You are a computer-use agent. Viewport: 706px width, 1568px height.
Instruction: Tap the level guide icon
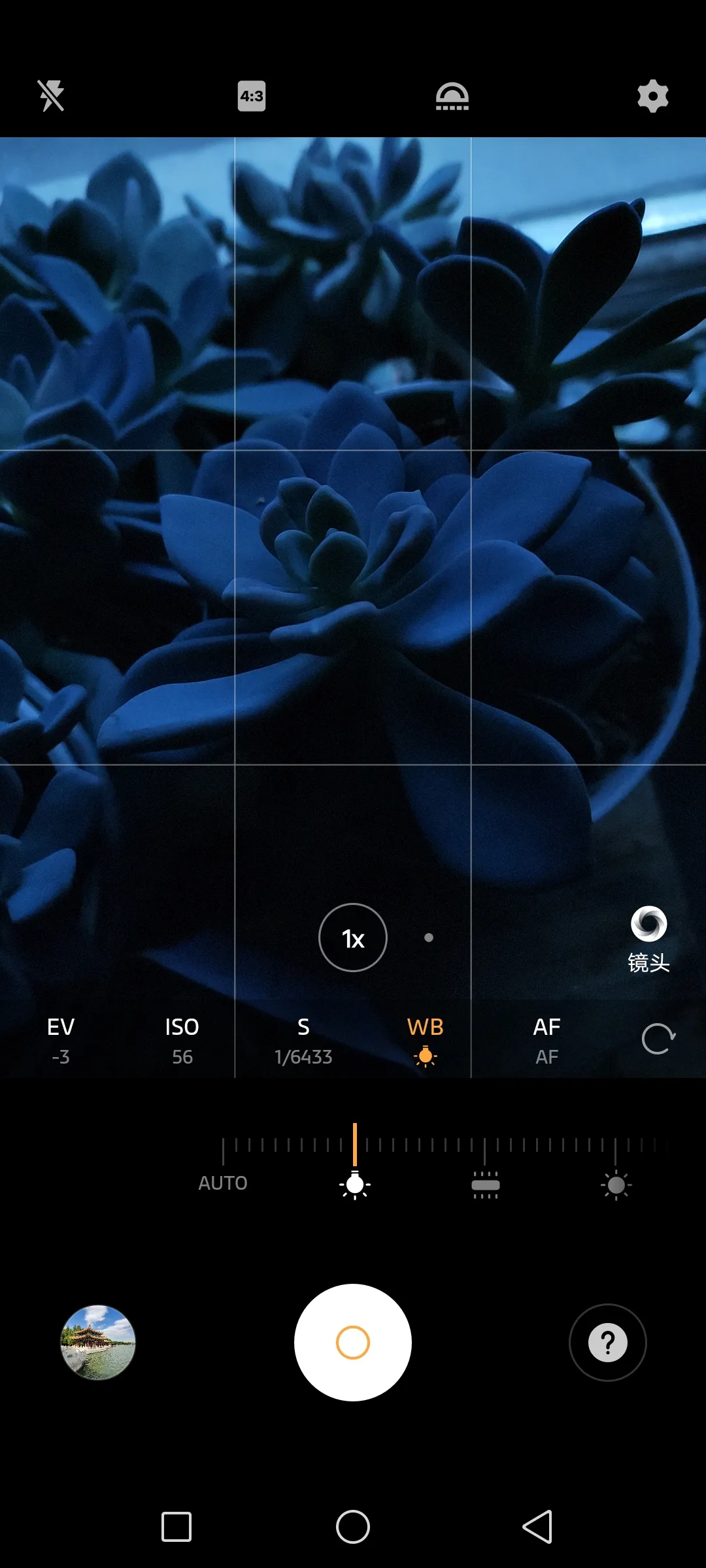pyautogui.click(x=452, y=96)
